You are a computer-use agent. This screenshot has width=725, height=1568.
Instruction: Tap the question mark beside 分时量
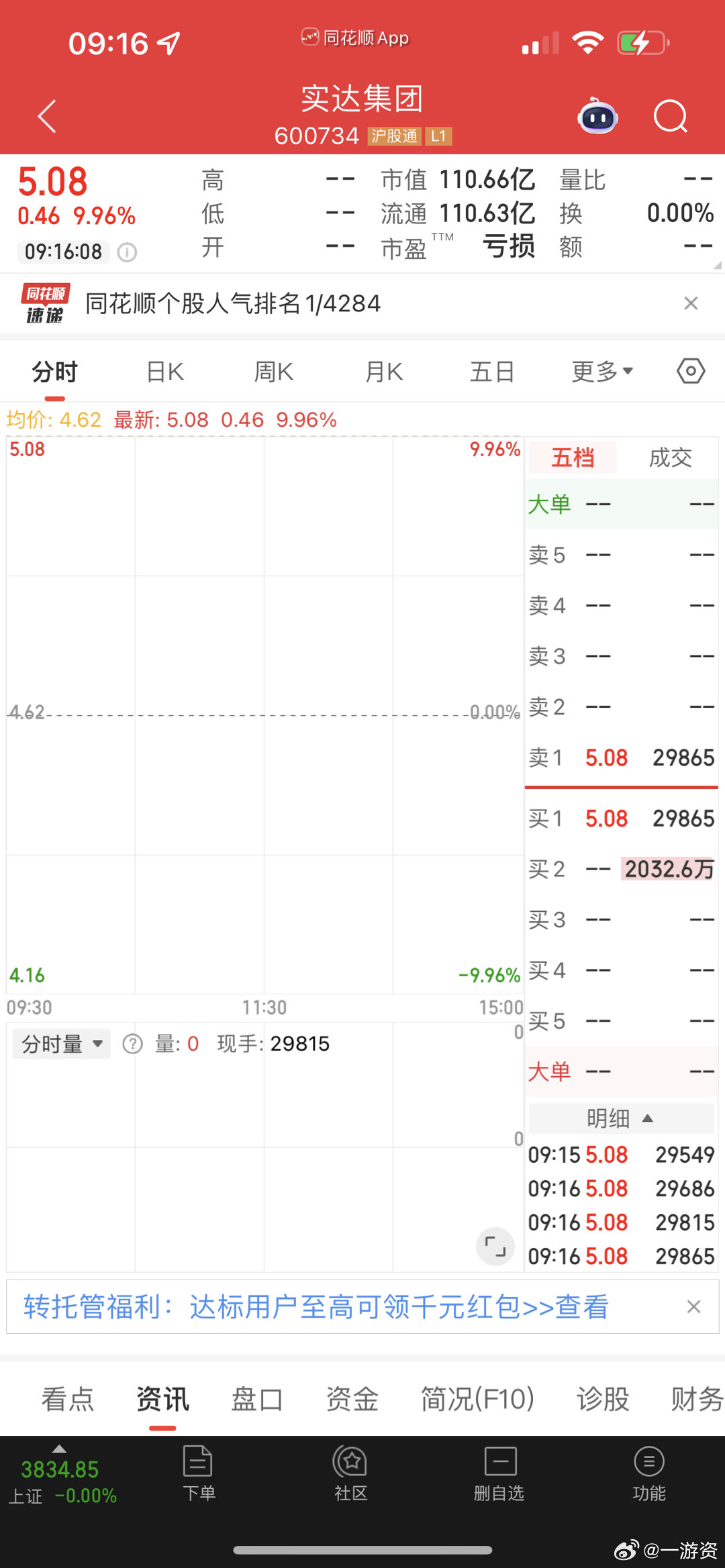(x=132, y=1043)
